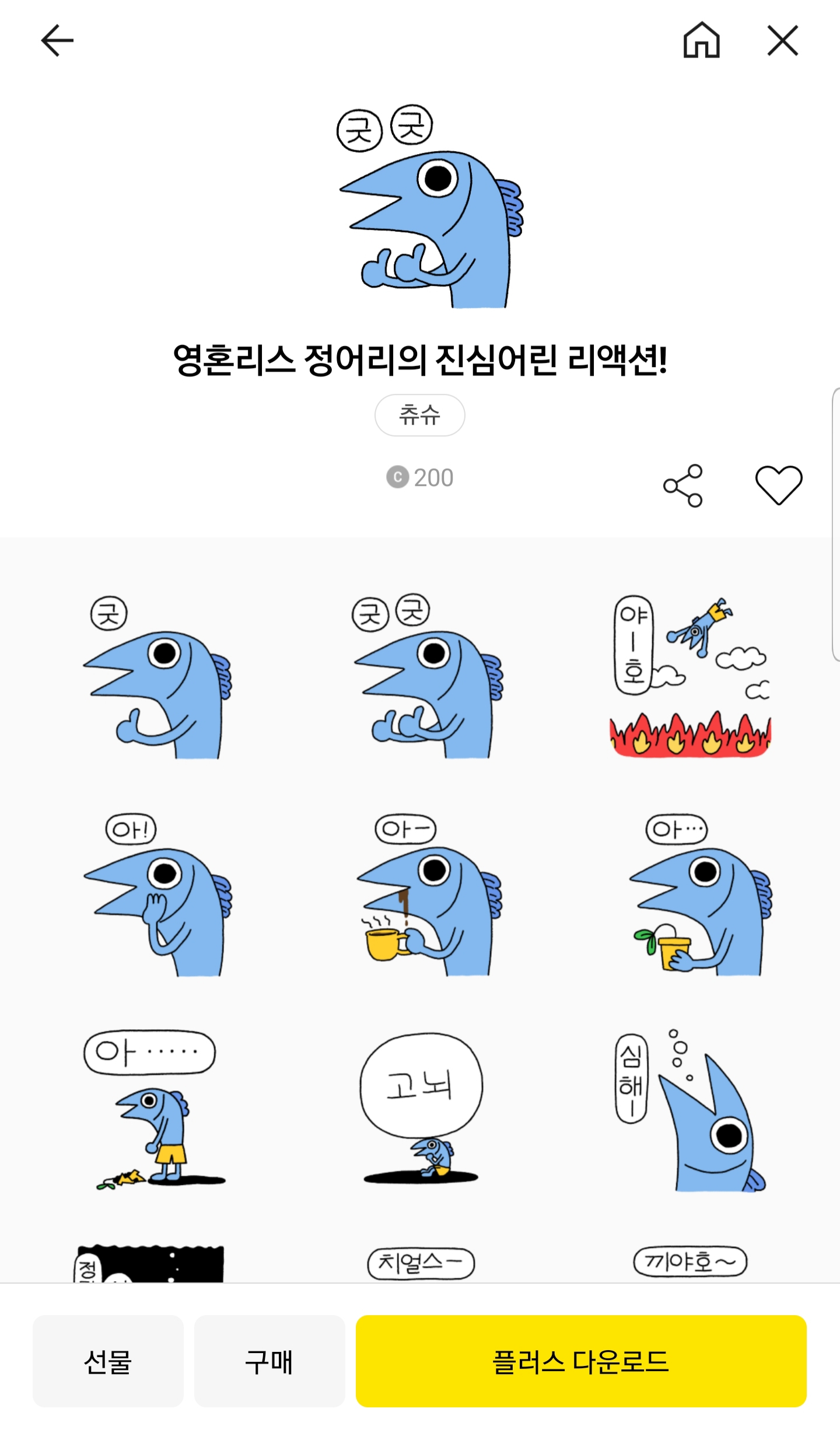Tap 플러스 다운로드 button

click(x=581, y=1362)
